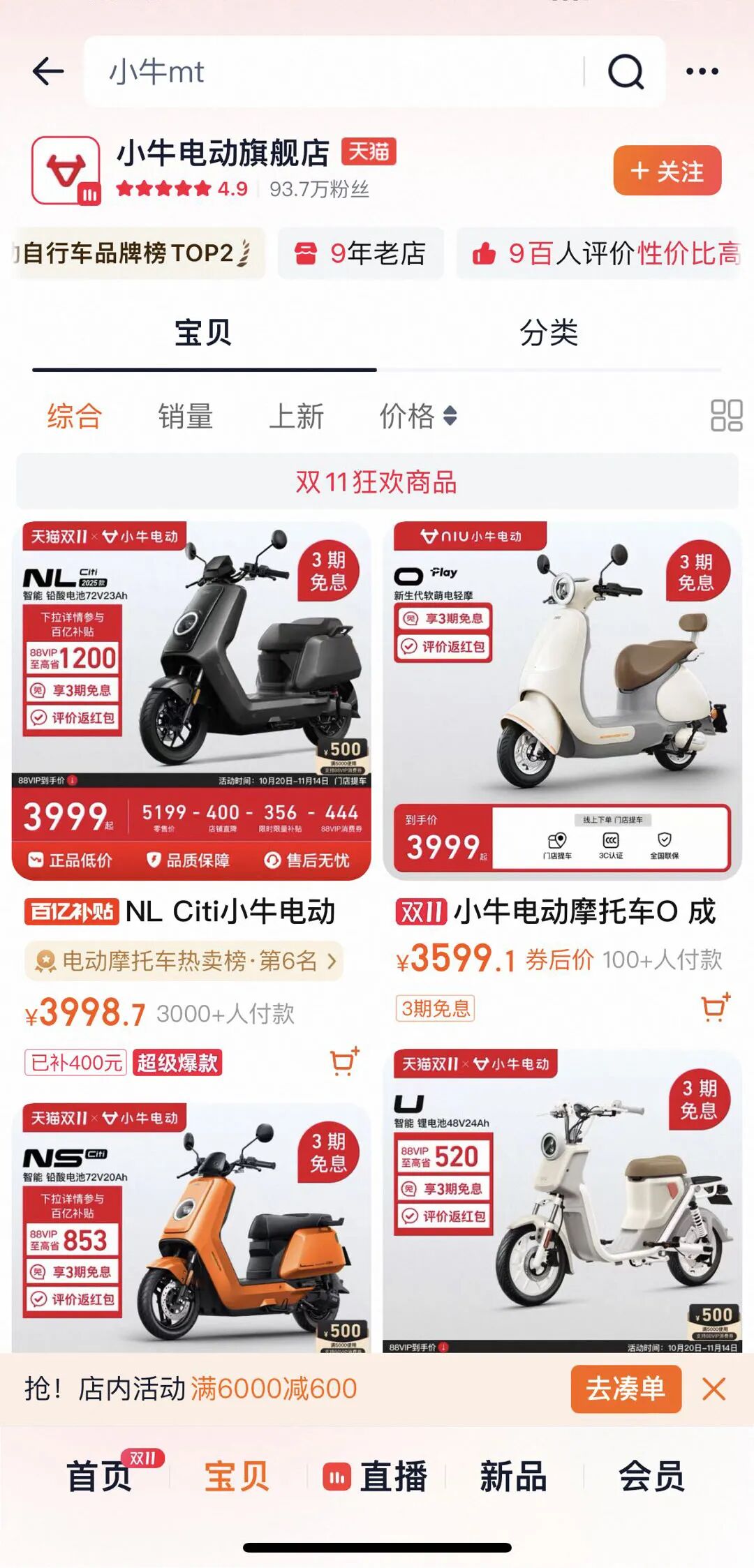Tap the 小牛mt search field

pos(335,71)
